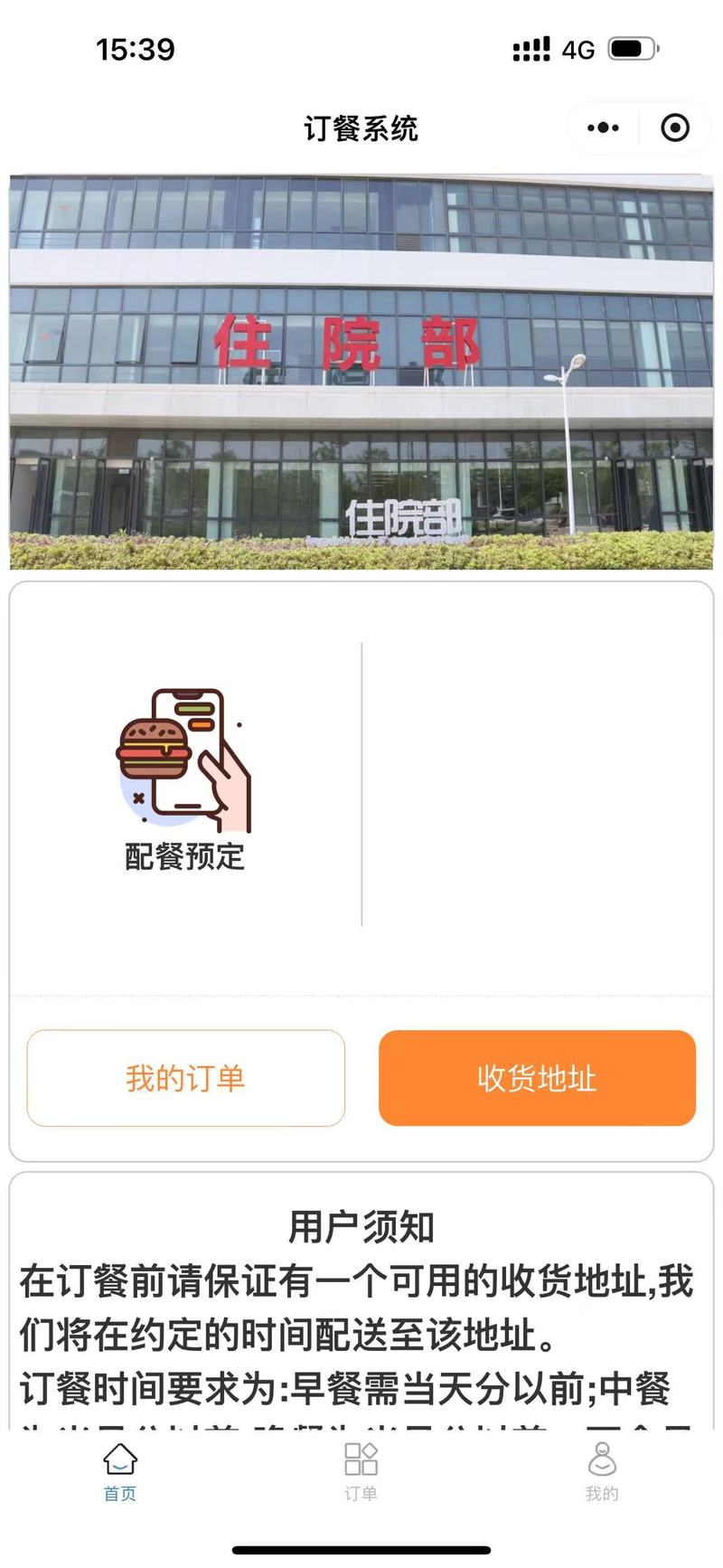723x1568 pixels.
Task: Switch to the 首页 tab
Action: [120, 1470]
